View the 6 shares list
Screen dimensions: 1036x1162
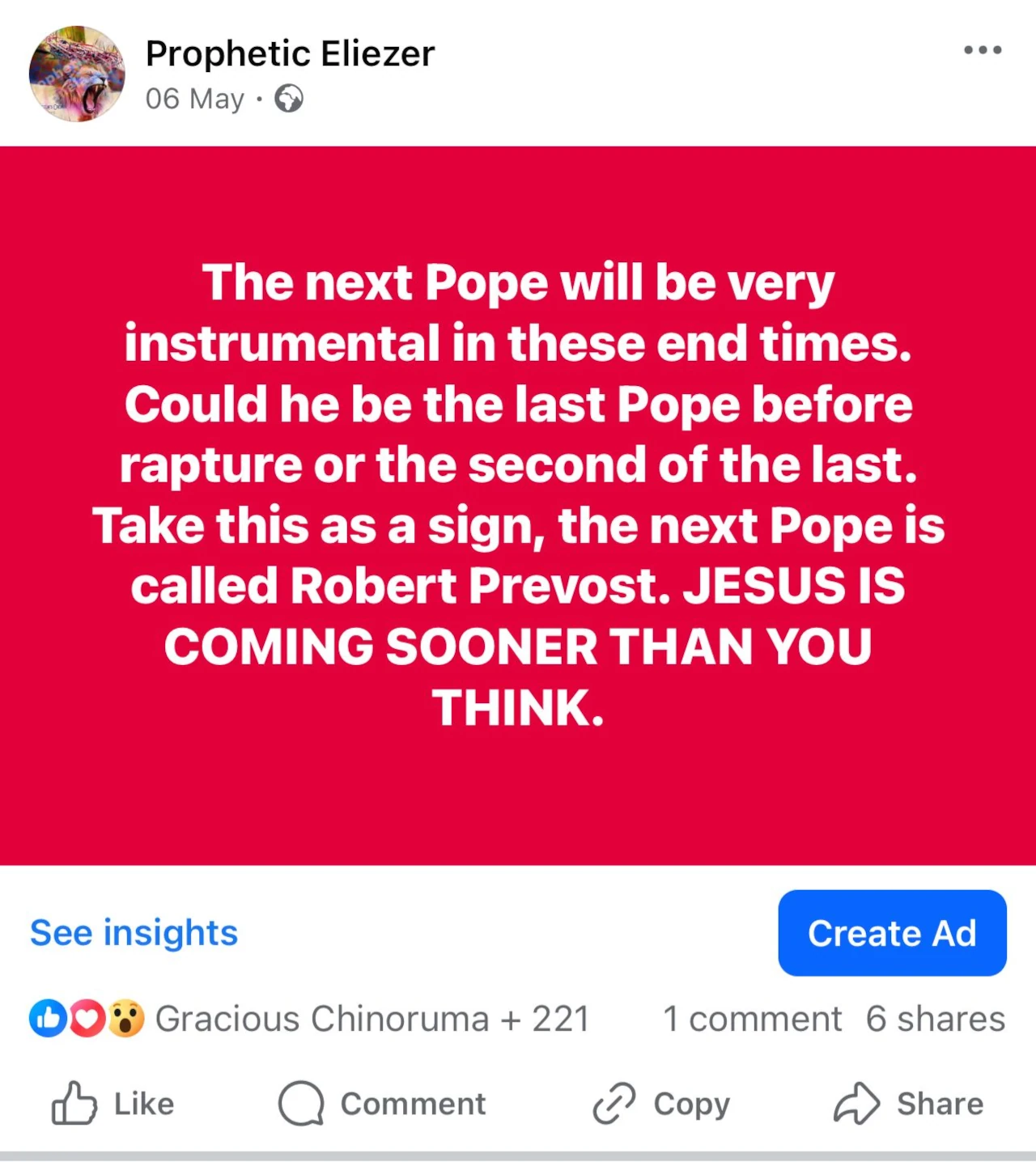point(935,1019)
